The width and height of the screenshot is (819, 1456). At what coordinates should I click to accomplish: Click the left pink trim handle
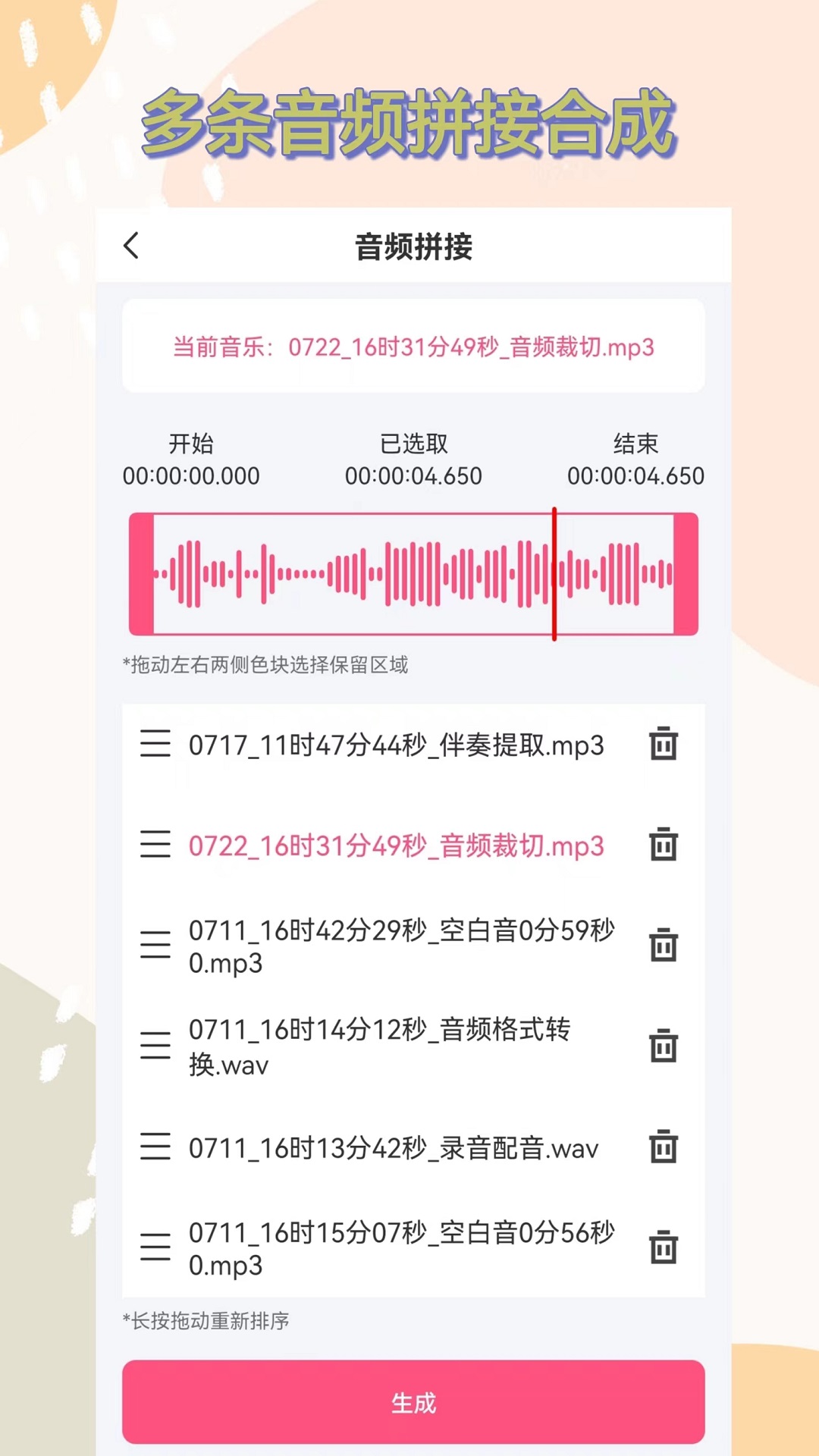click(143, 573)
